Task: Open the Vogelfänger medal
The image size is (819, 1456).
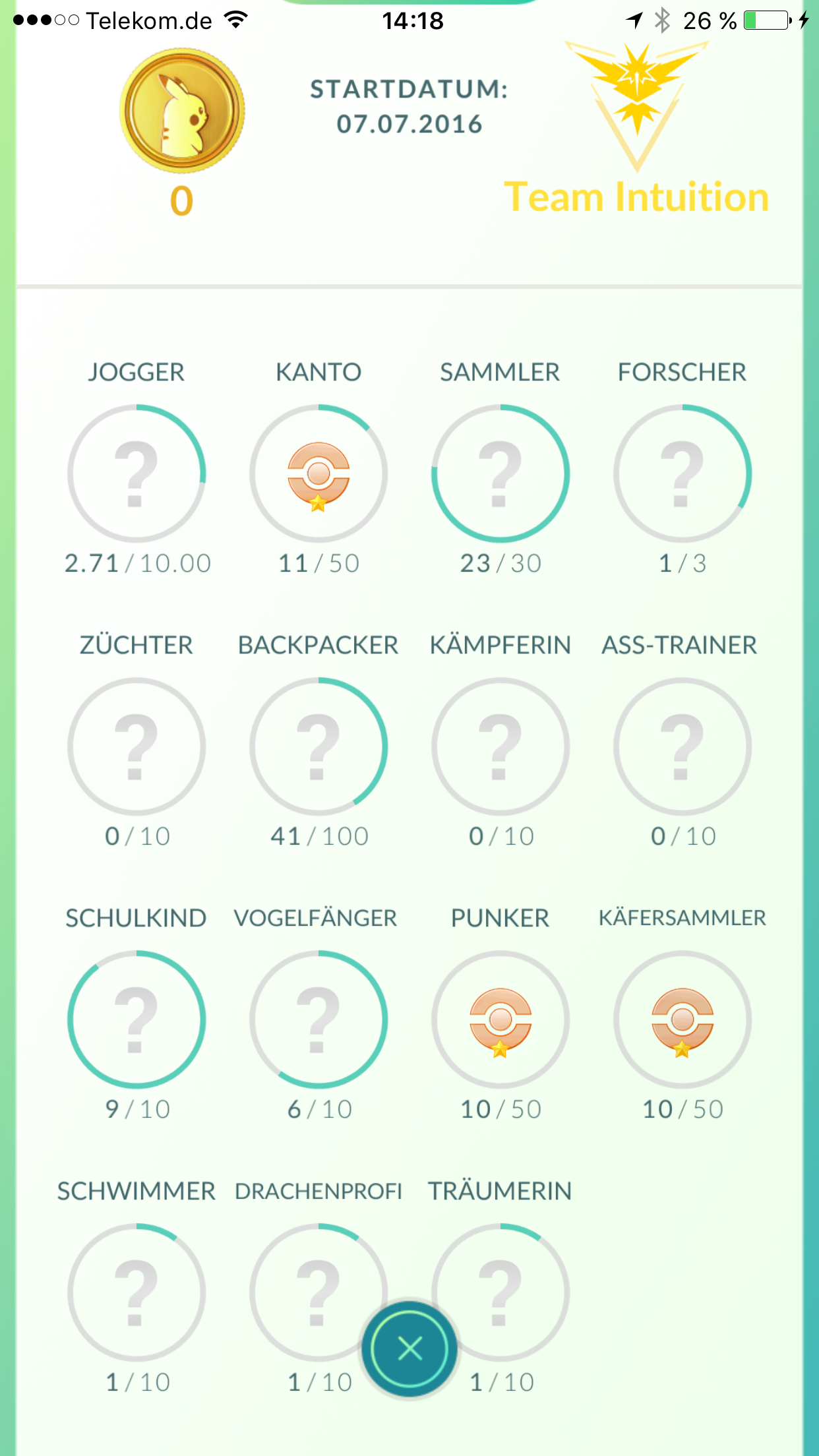Action: tap(318, 1019)
